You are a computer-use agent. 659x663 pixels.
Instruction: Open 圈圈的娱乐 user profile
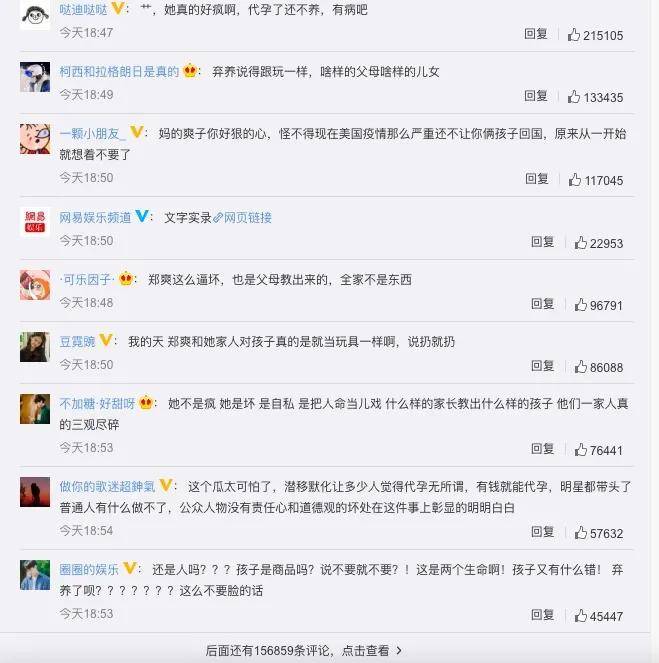point(88,570)
